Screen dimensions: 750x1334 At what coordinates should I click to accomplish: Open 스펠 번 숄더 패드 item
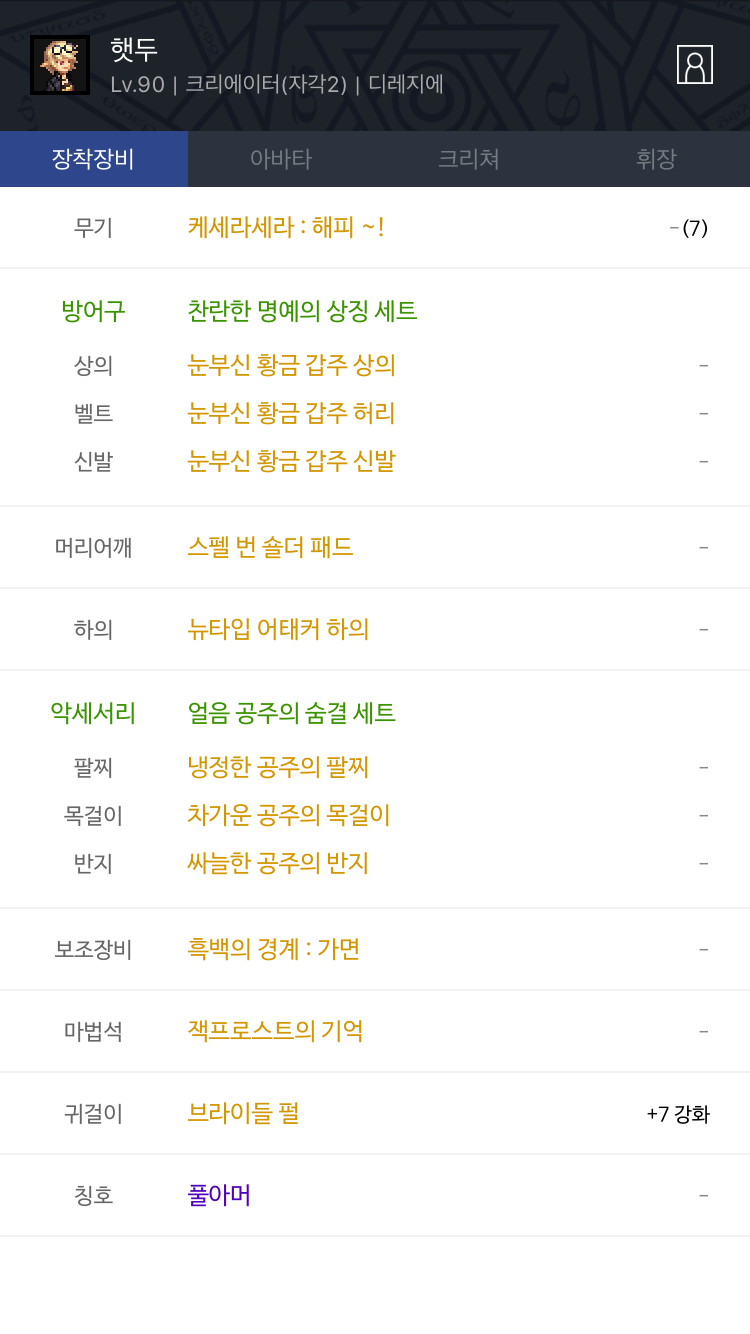coord(270,547)
